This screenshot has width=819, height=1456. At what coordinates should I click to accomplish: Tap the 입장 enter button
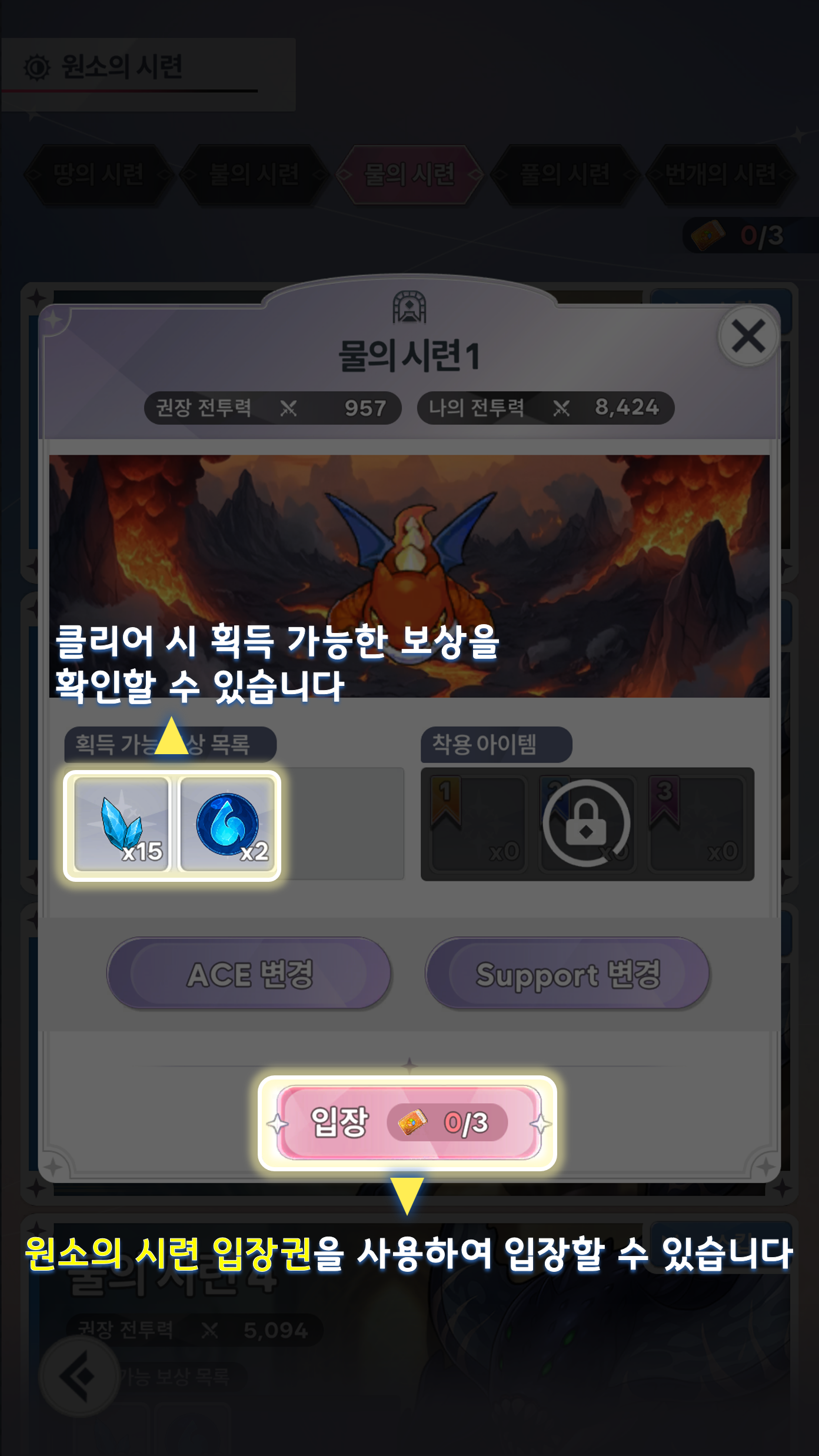[x=408, y=1123]
